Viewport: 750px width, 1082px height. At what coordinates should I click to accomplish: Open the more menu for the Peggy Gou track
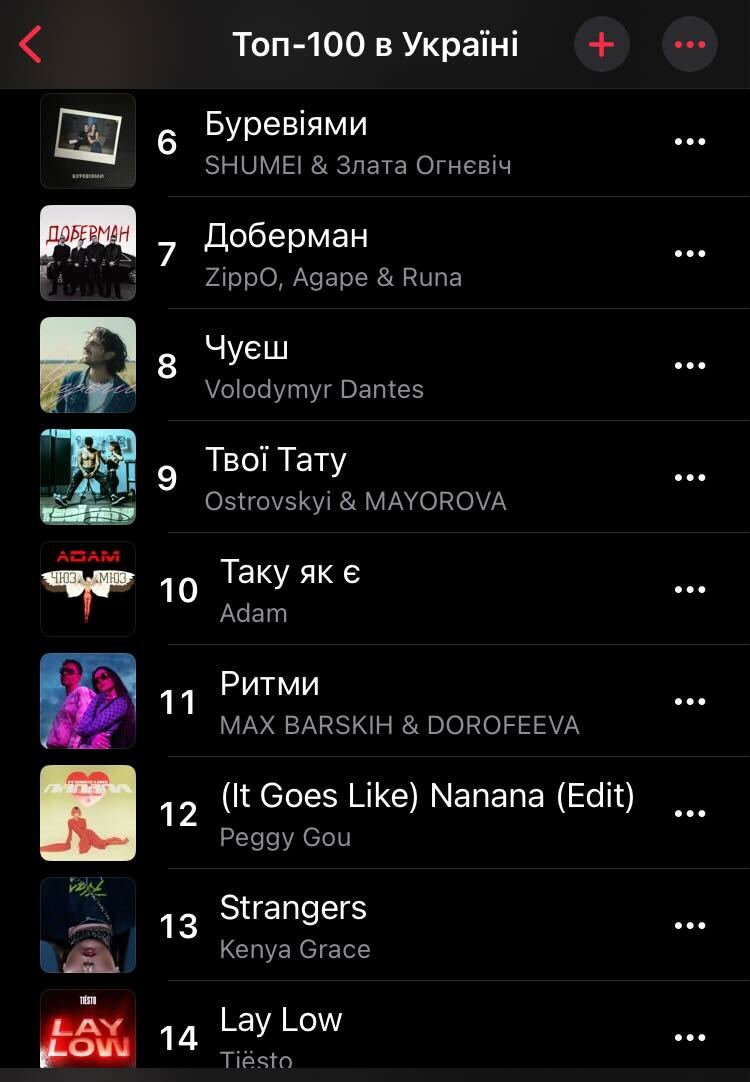690,814
